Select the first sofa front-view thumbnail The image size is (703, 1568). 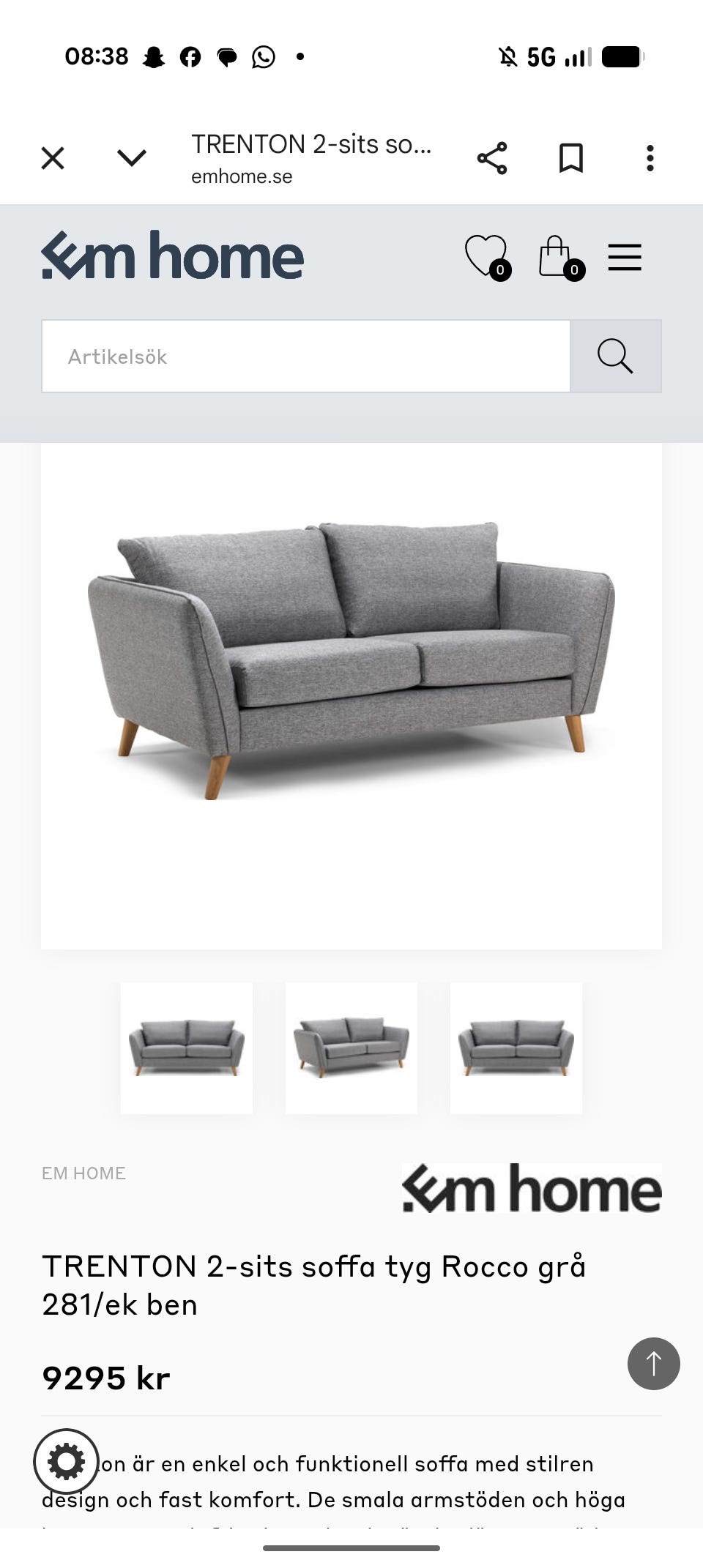coord(187,1048)
